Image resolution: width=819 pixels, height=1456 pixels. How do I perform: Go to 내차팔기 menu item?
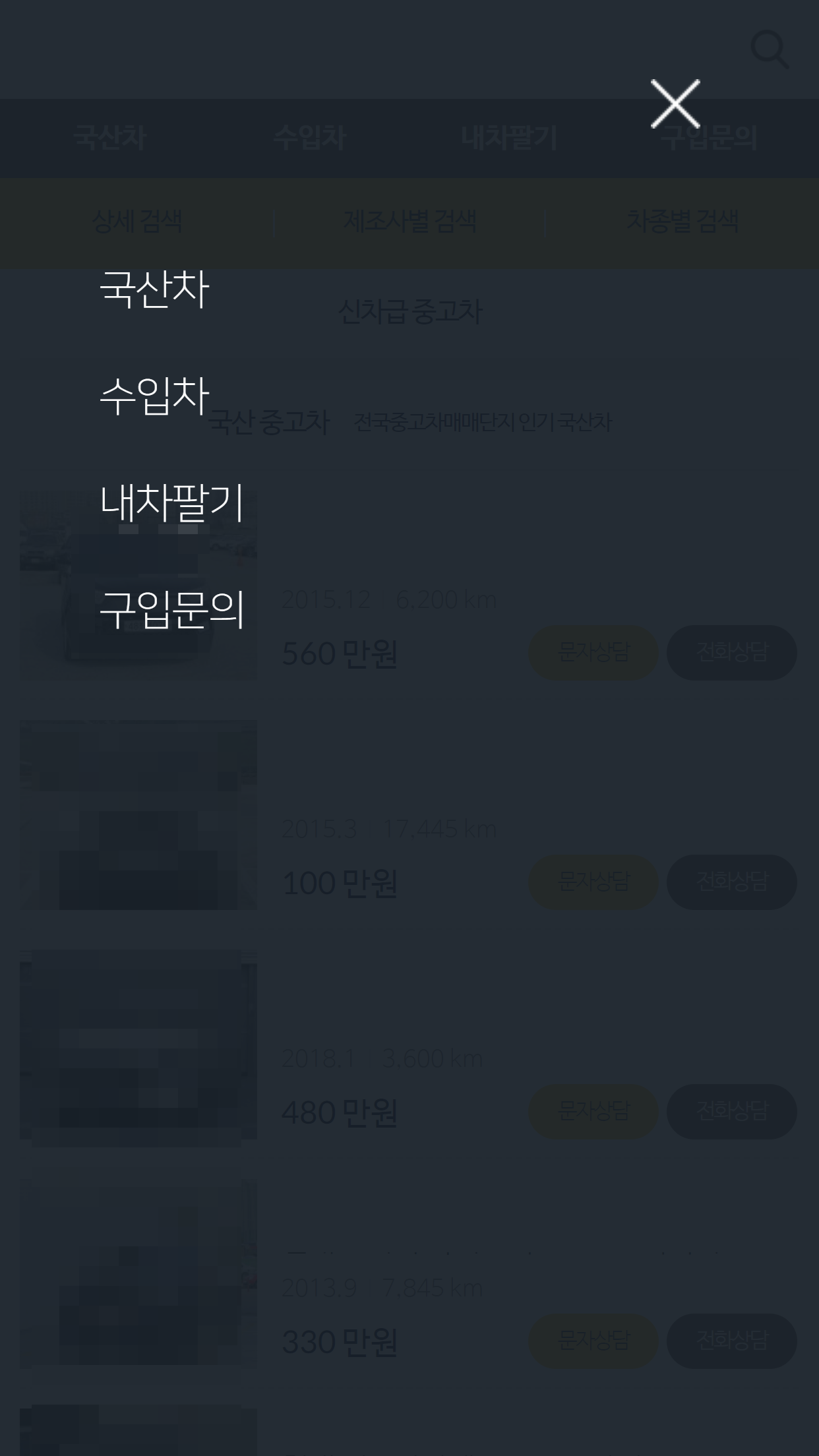[171, 502]
